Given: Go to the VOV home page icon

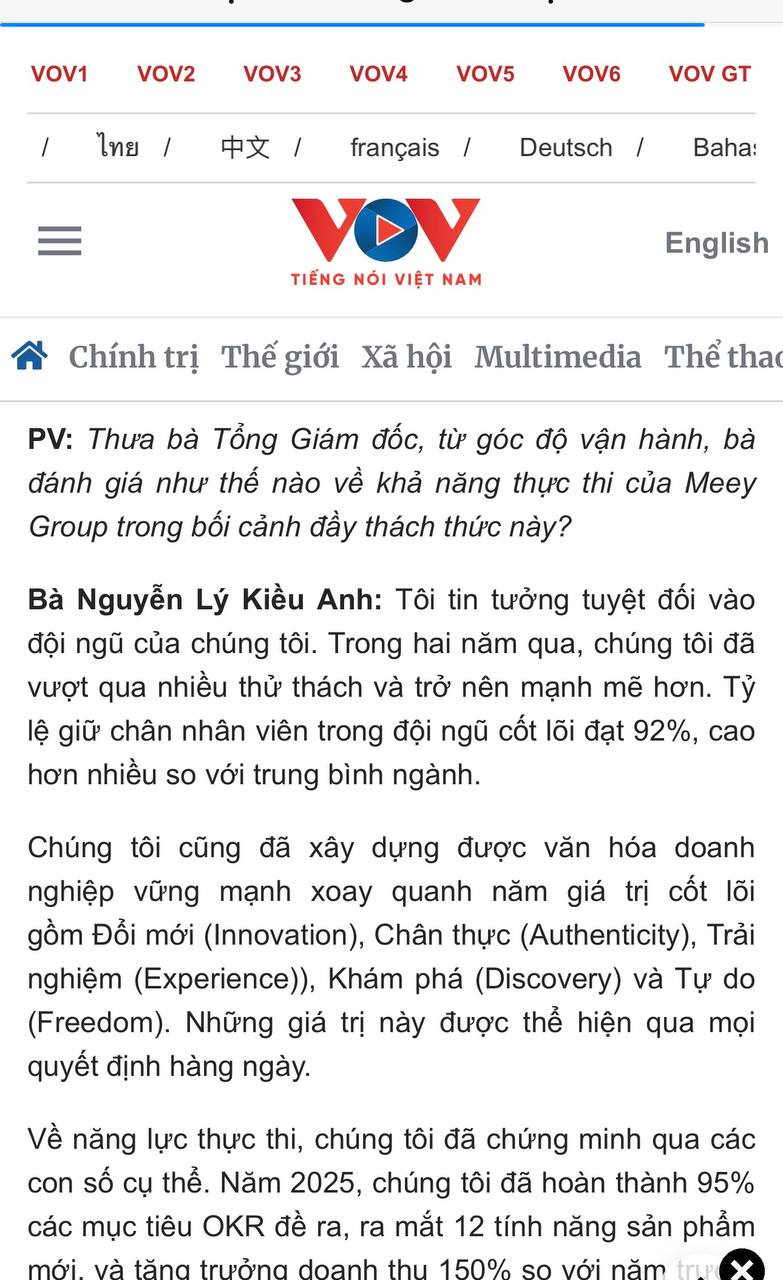Looking at the screenshot, I should pos(30,356).
